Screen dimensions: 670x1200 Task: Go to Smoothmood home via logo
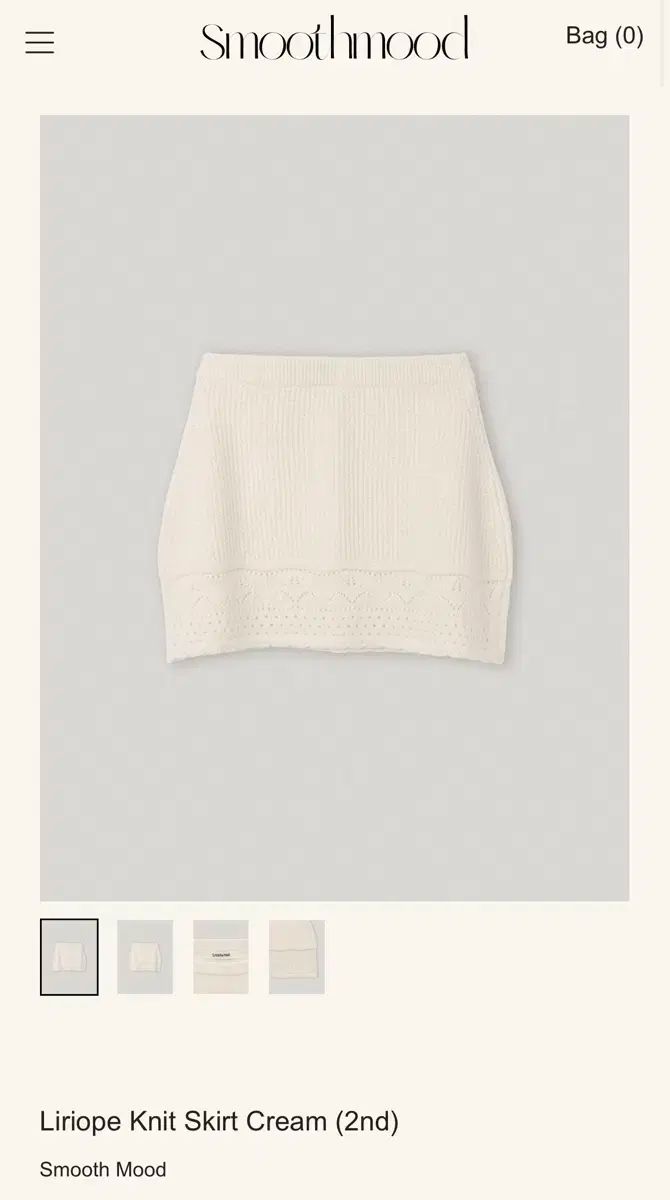(334, 40)
